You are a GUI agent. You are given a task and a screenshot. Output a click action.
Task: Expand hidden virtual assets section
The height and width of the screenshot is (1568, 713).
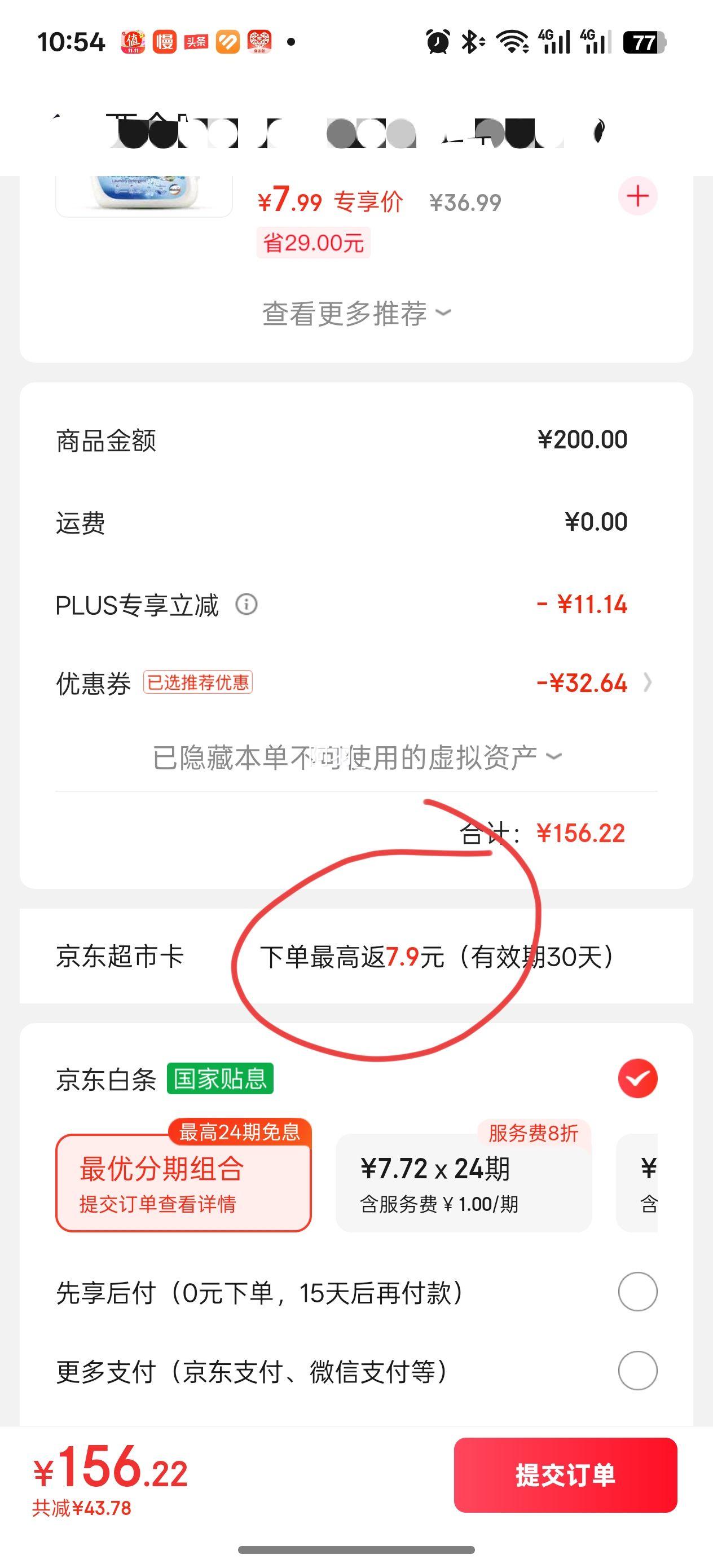356,756
